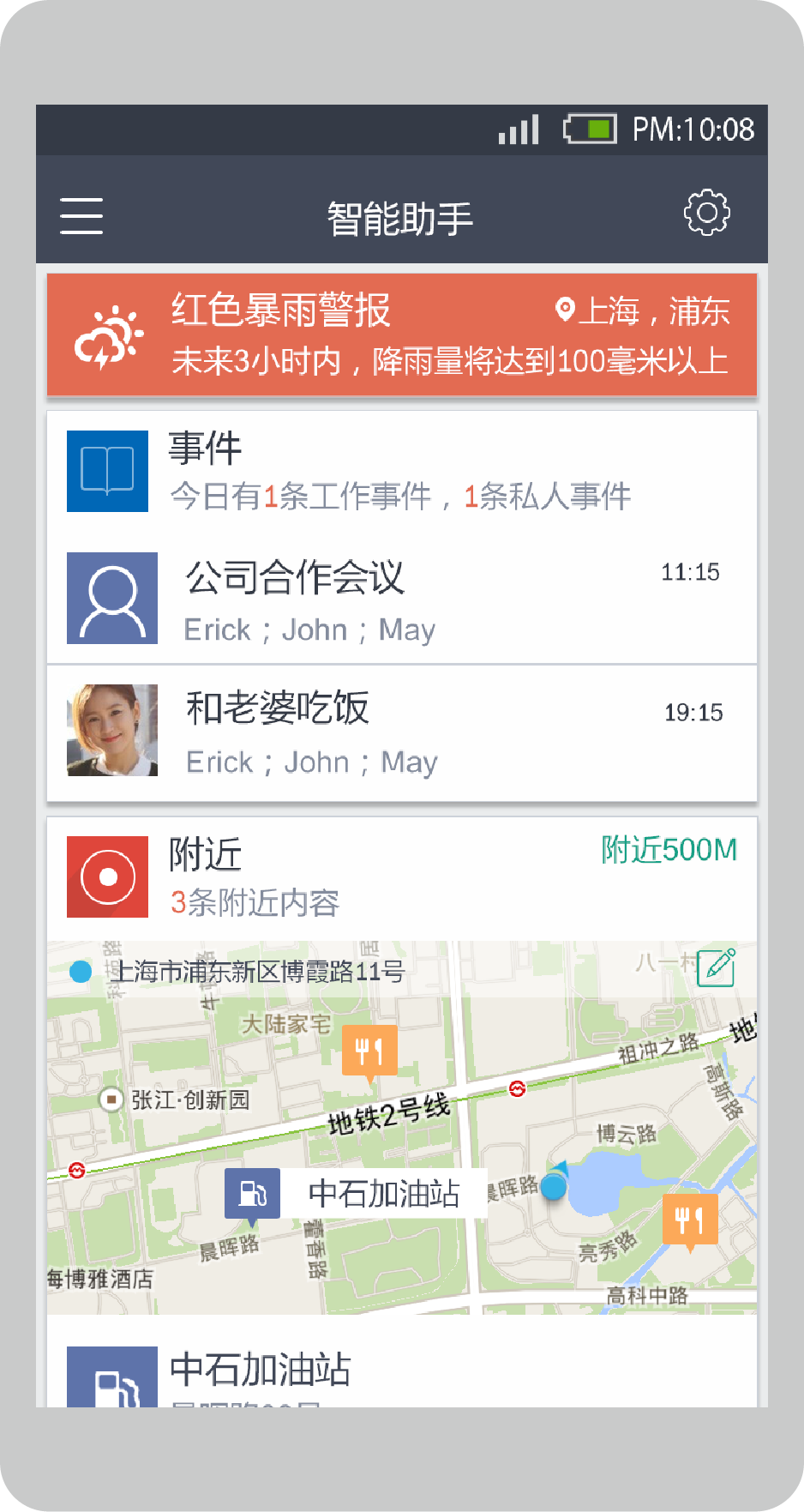
Task: Select the restaurant marker near 大陆家宅
Action: pyautogui.click(x=369, y=1050)
